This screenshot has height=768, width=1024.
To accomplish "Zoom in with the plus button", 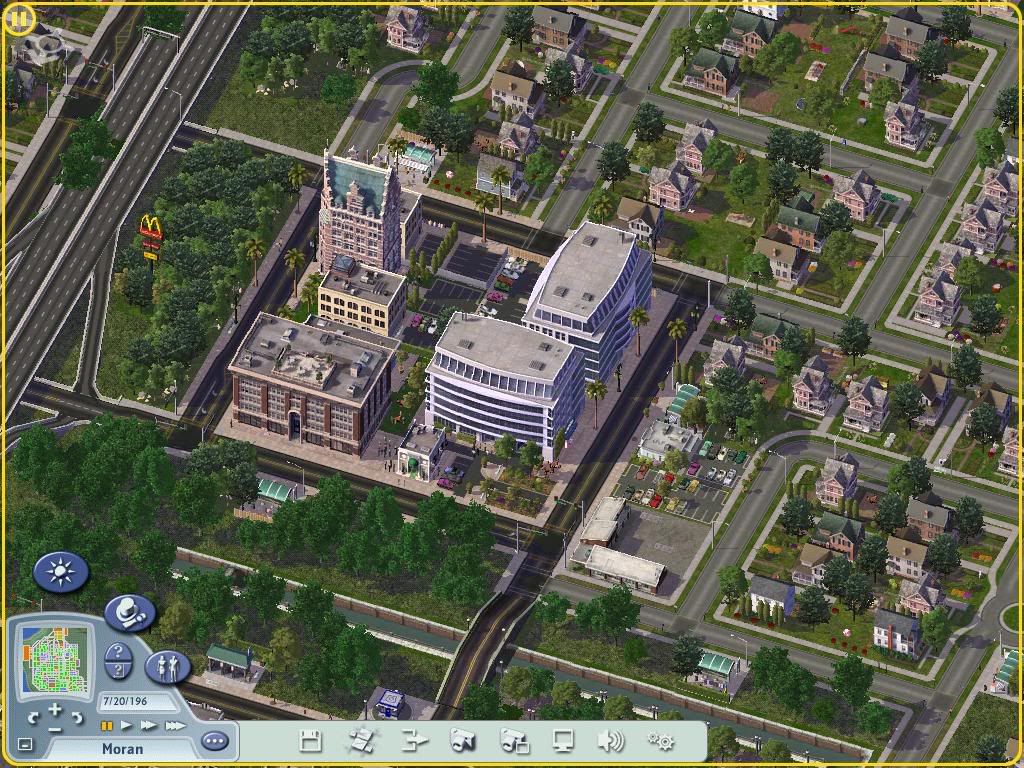I will coord(55,710).
